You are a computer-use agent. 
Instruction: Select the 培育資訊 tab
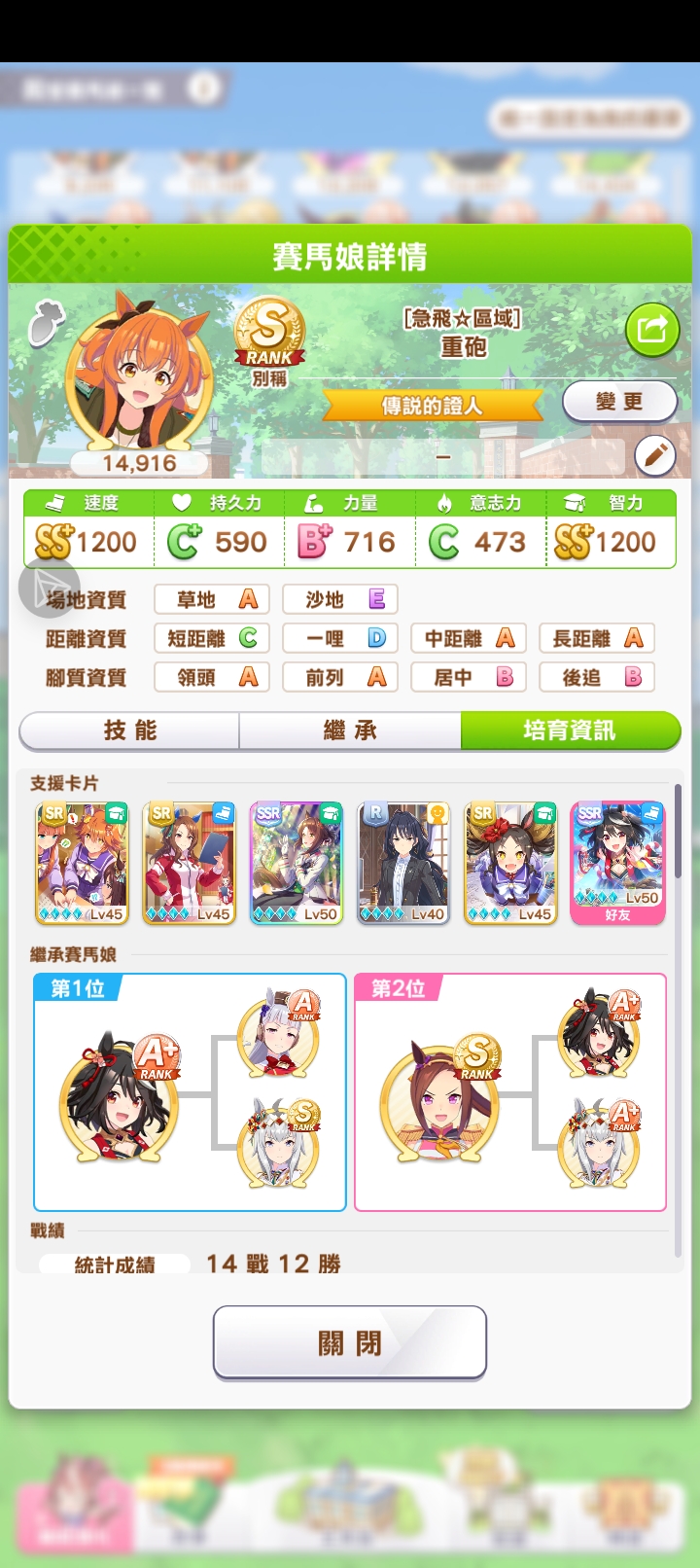(x=569, y=731)
